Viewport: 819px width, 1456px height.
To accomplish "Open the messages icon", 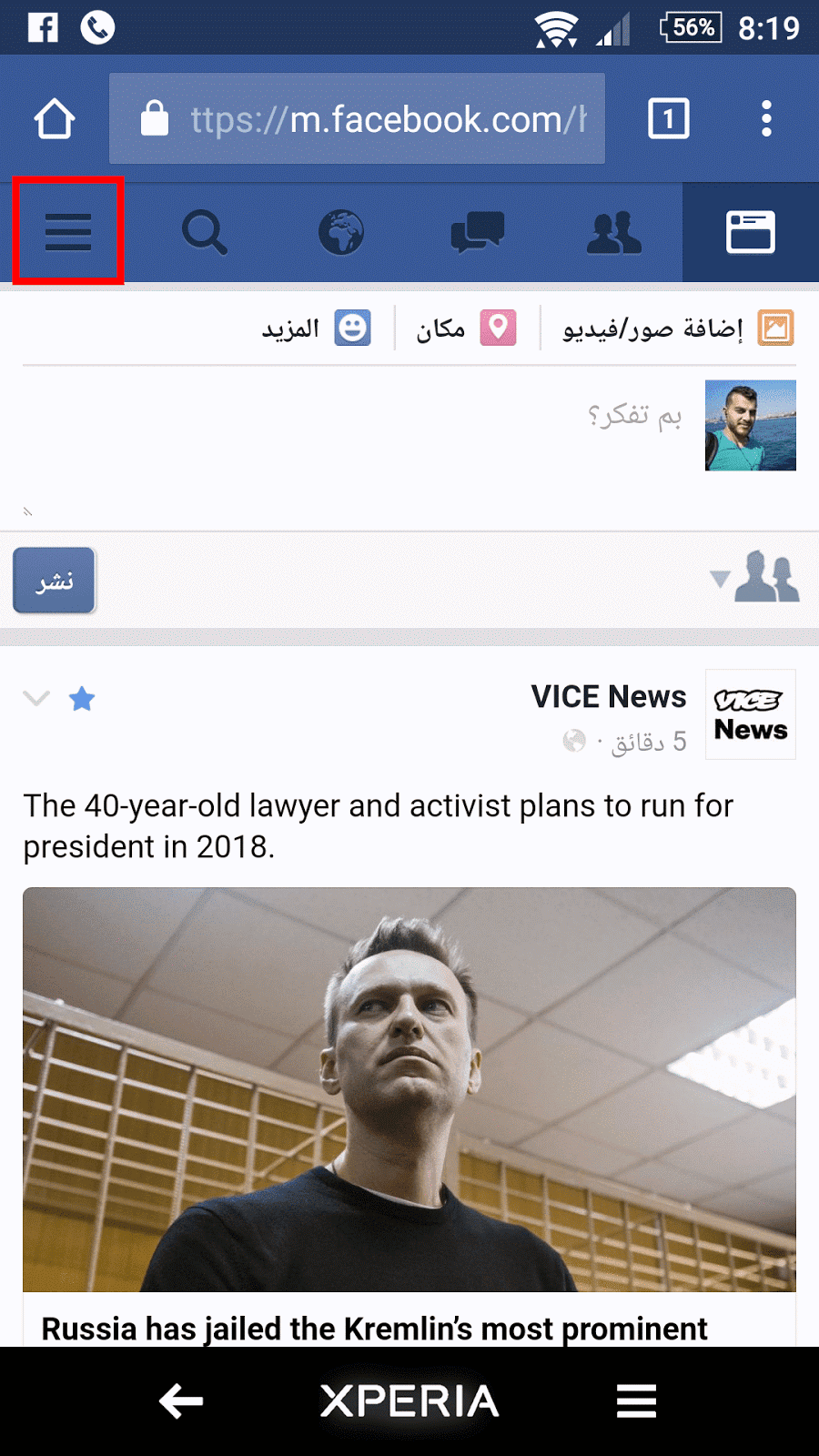I will click(477, 232).
